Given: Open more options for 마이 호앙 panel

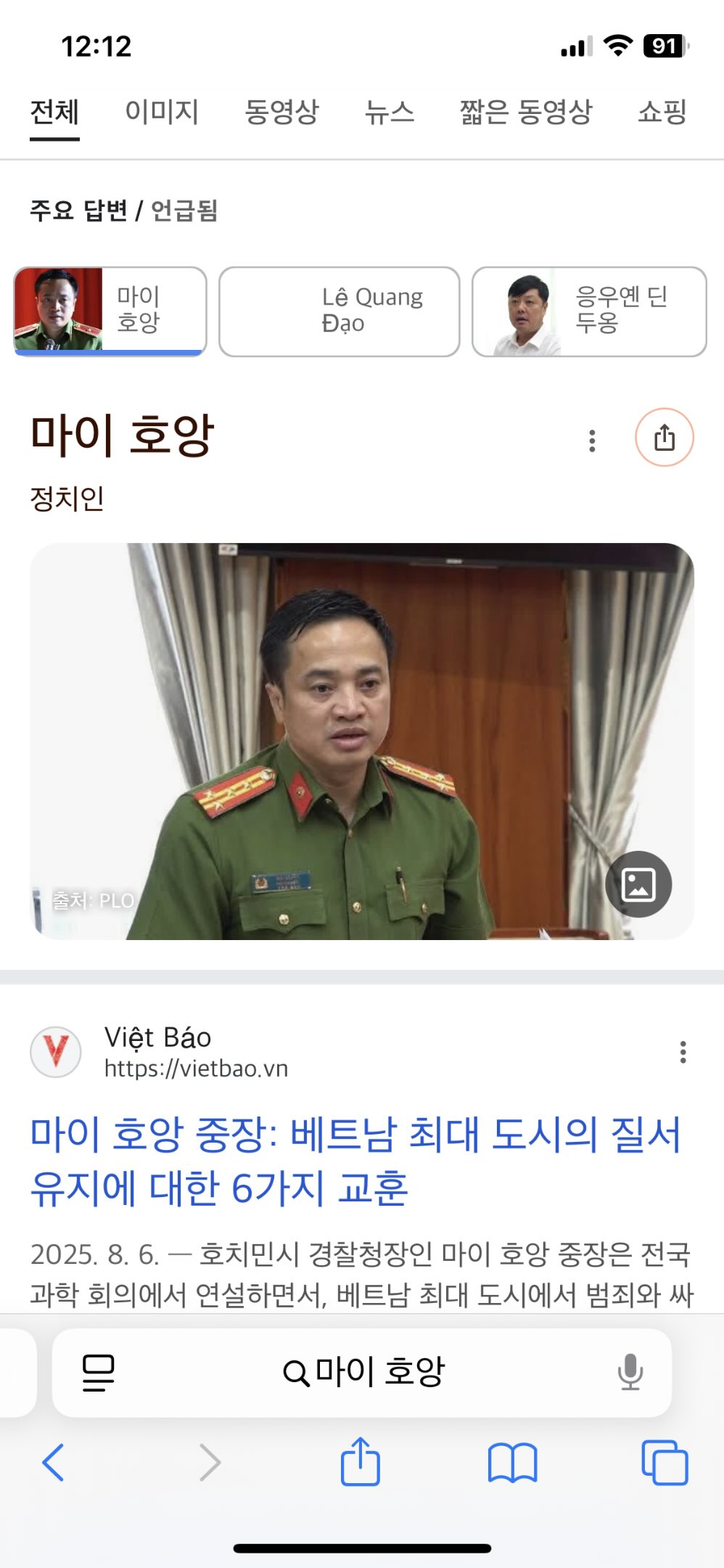Looking at the screenshot, I should coord(593,441).
